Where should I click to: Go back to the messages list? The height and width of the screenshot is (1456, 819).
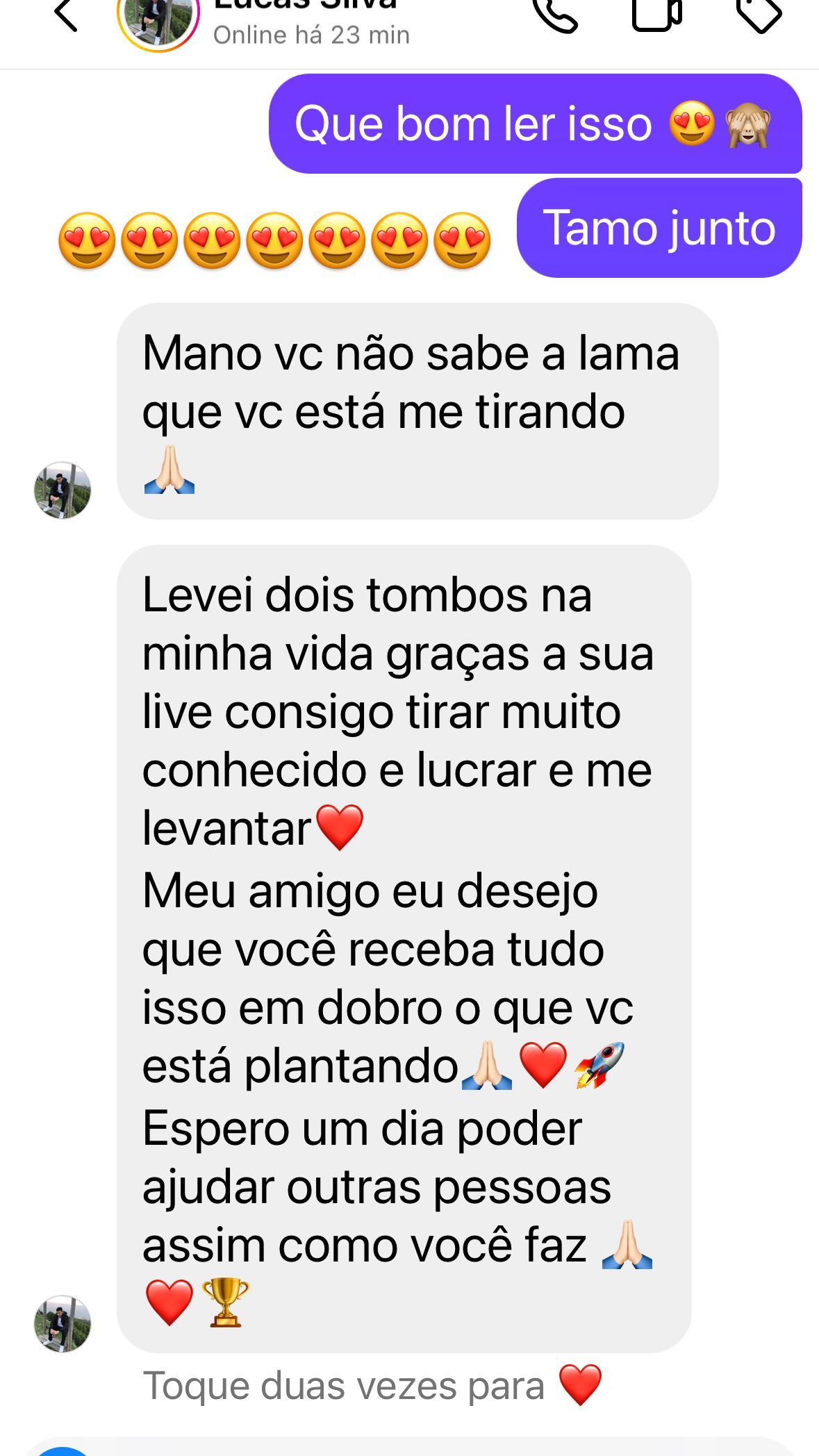coord(66,15)
